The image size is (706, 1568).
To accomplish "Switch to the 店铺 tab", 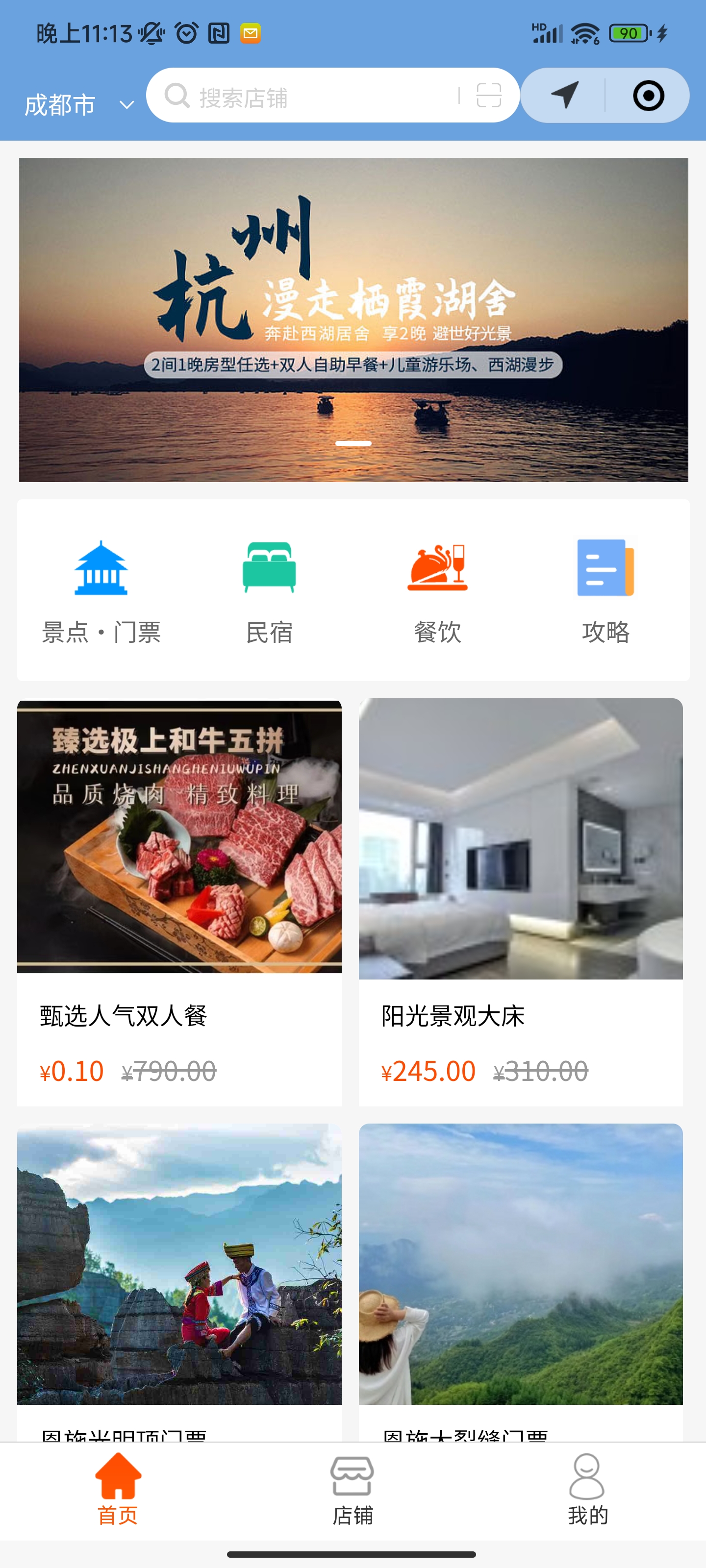I will 352,1489.
